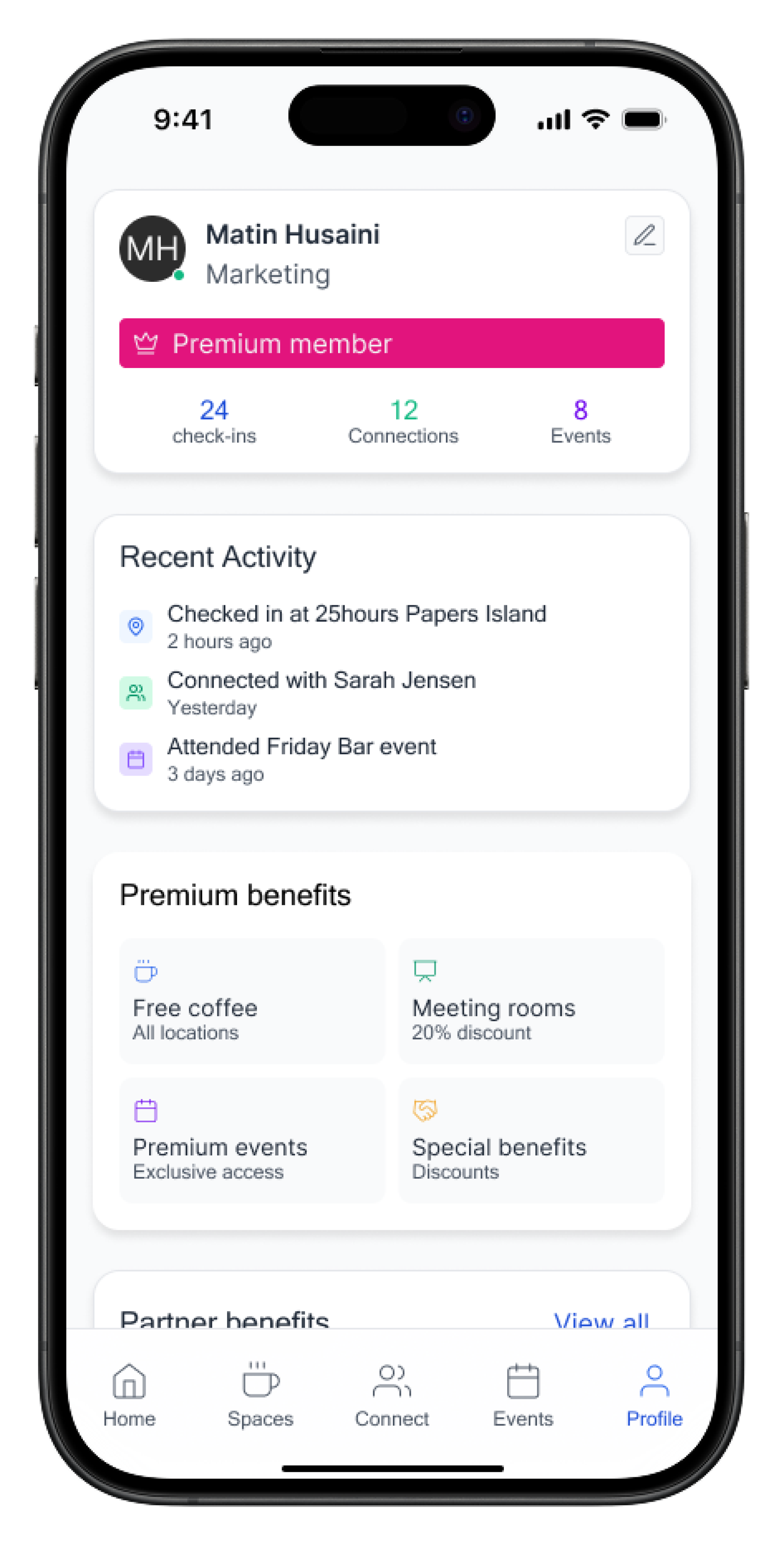This screenshot has width=784, height=1545.
Task: Go to the Connect tab
Action: 392,1394
